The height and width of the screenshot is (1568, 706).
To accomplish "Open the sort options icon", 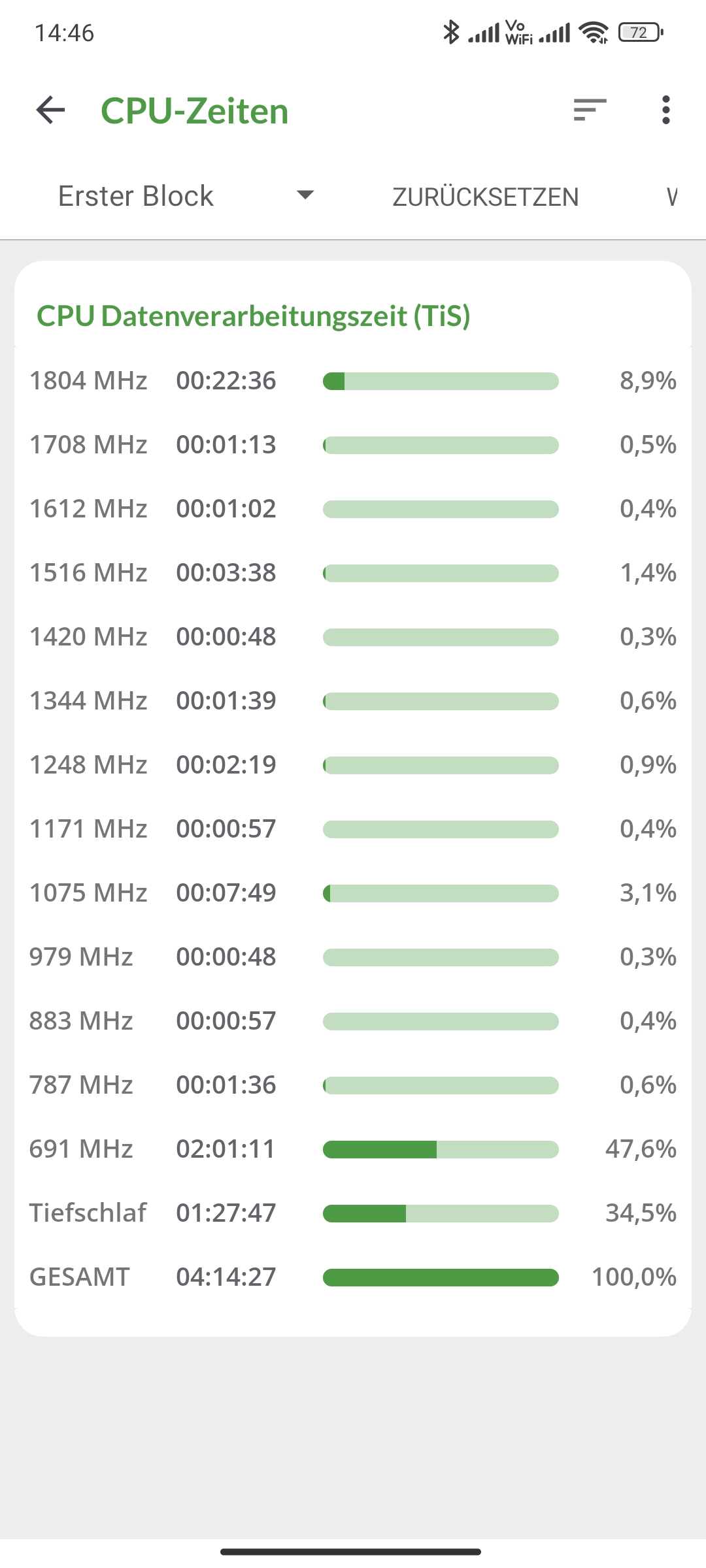I will click(590, 110).
